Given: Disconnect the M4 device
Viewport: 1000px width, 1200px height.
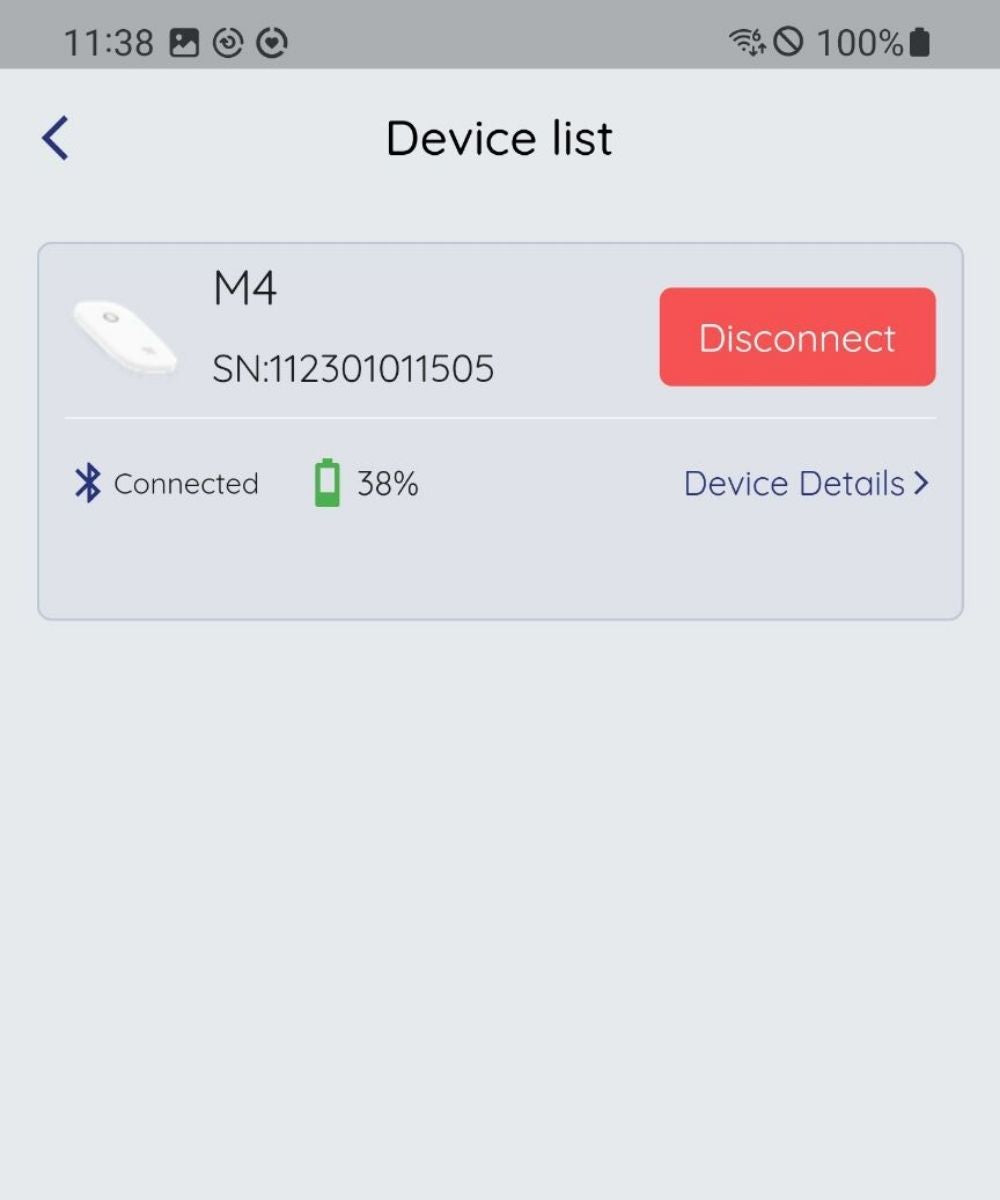Looking at the screenshot, I should click(x=797, y=338).
